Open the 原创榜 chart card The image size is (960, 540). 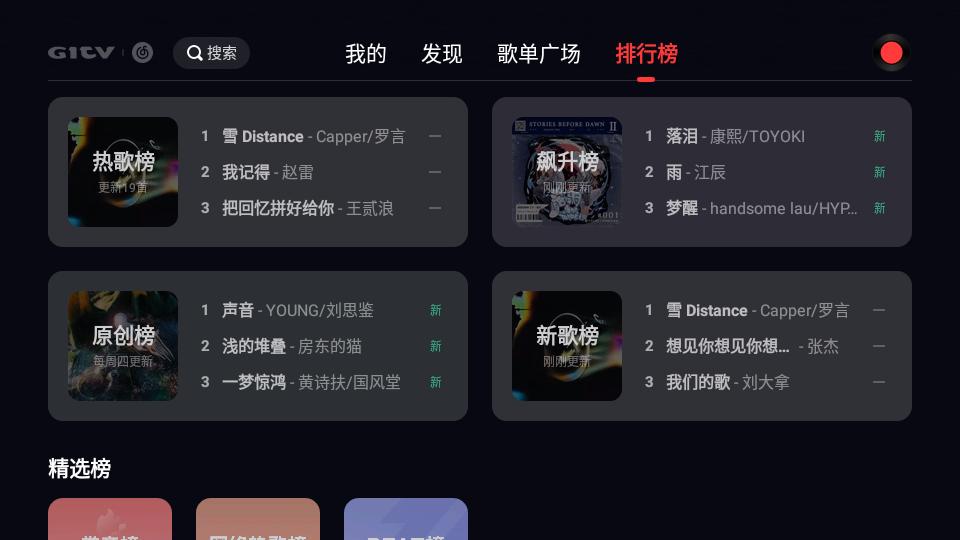pos(123,346)
